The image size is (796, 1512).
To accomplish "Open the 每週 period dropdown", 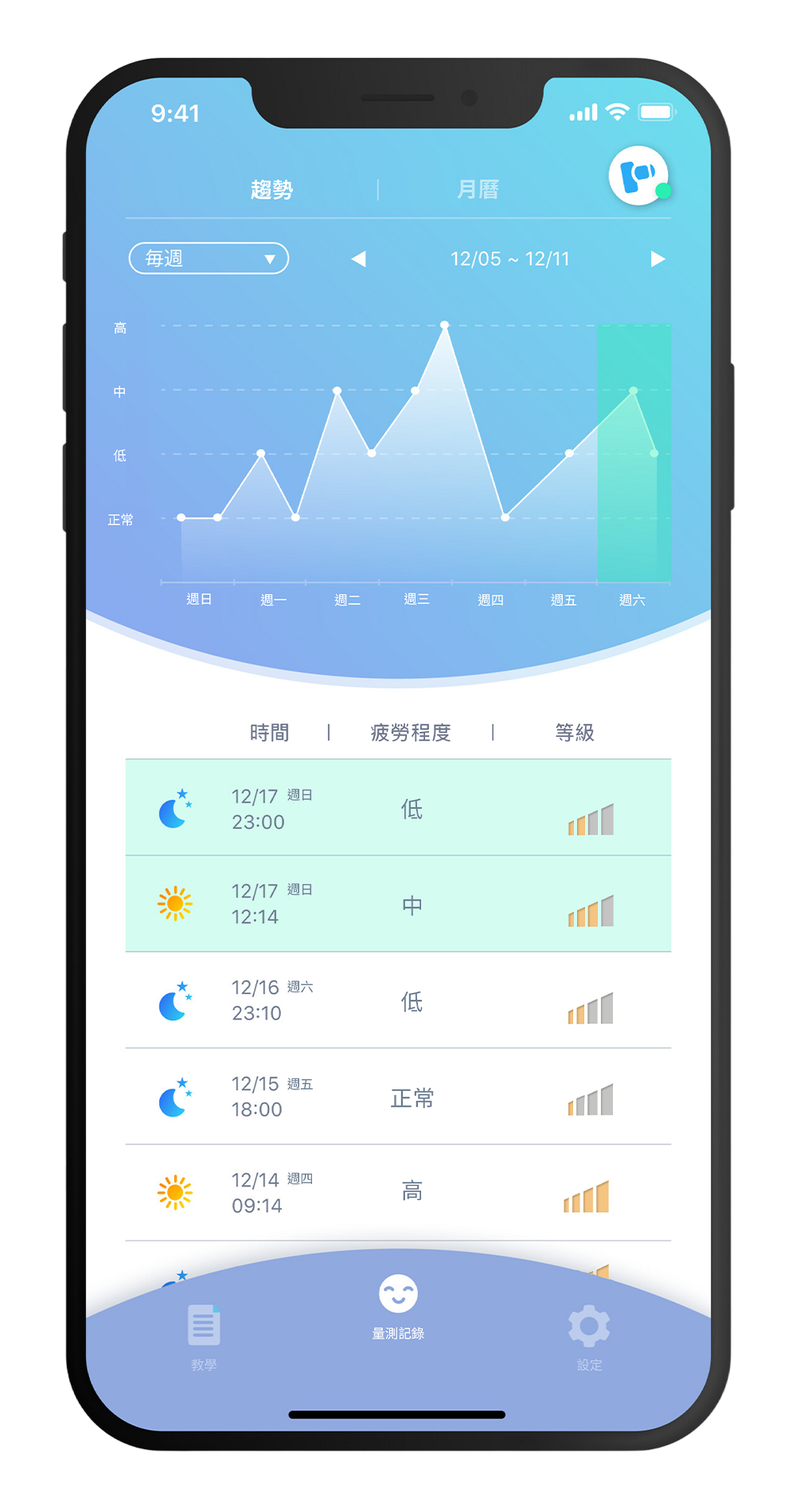I will (209, 259).
